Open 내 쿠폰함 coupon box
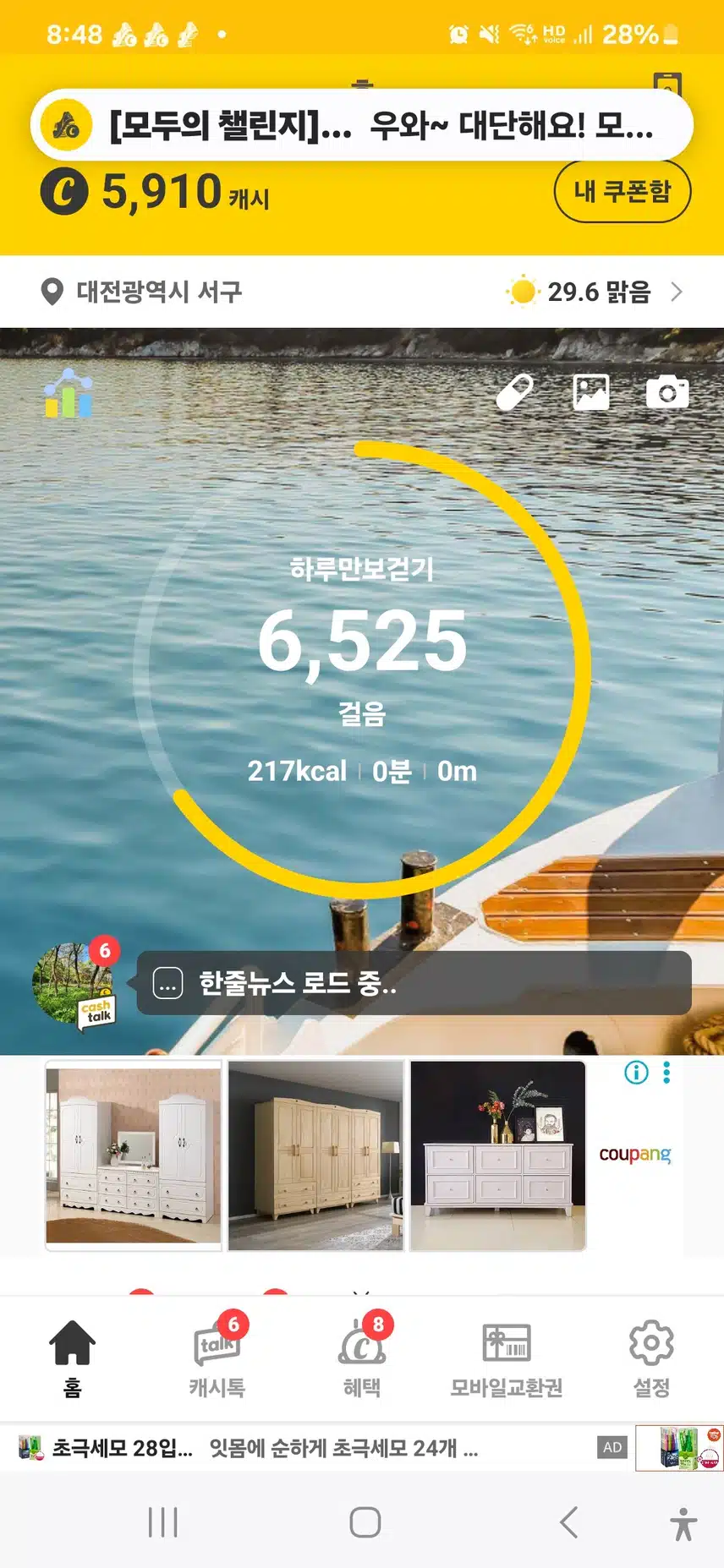Image resolution: width=724 pixels, height=1568 pixels. point(622,191)
